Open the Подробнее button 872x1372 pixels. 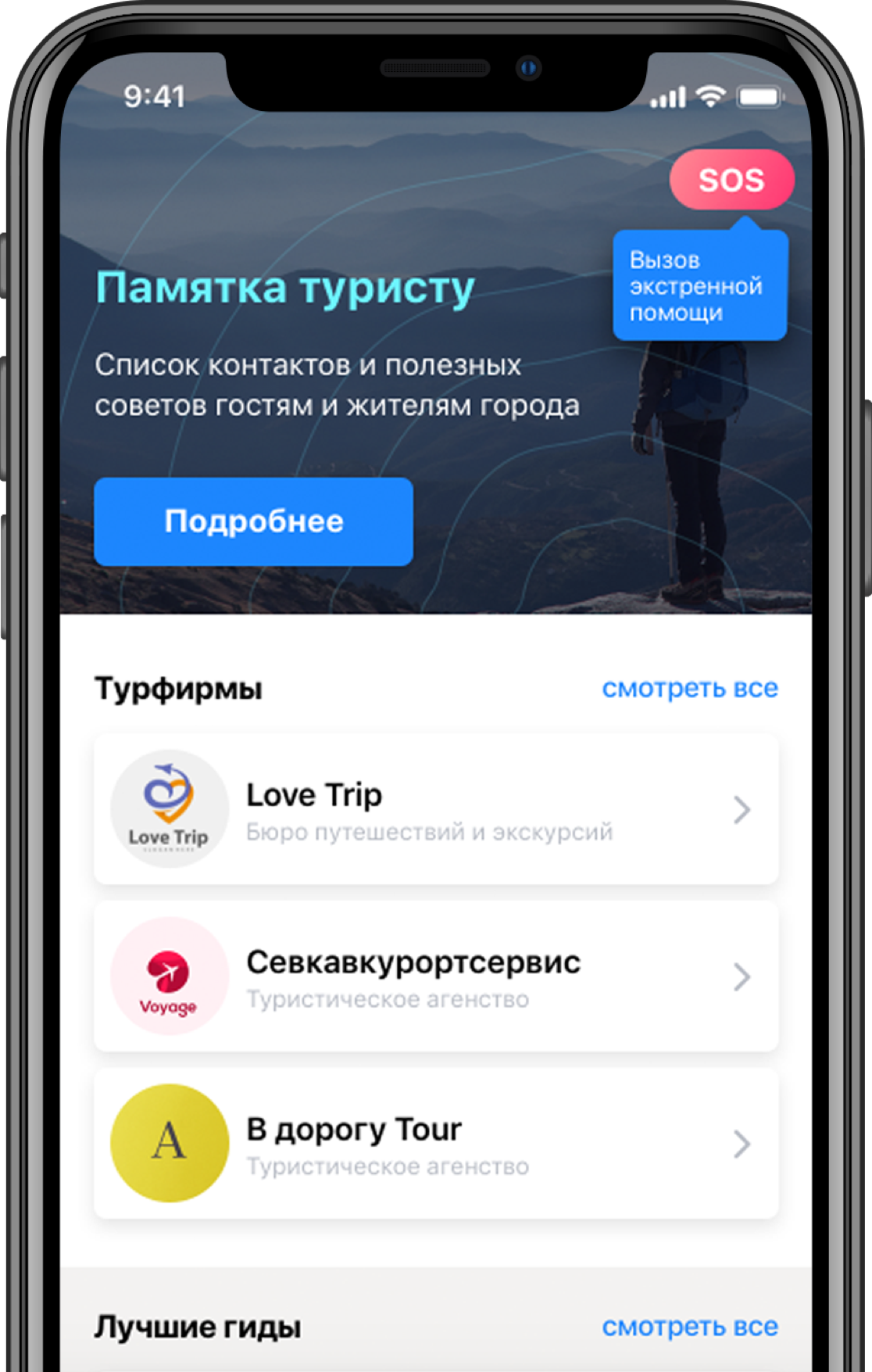click(x=253, y=521)
